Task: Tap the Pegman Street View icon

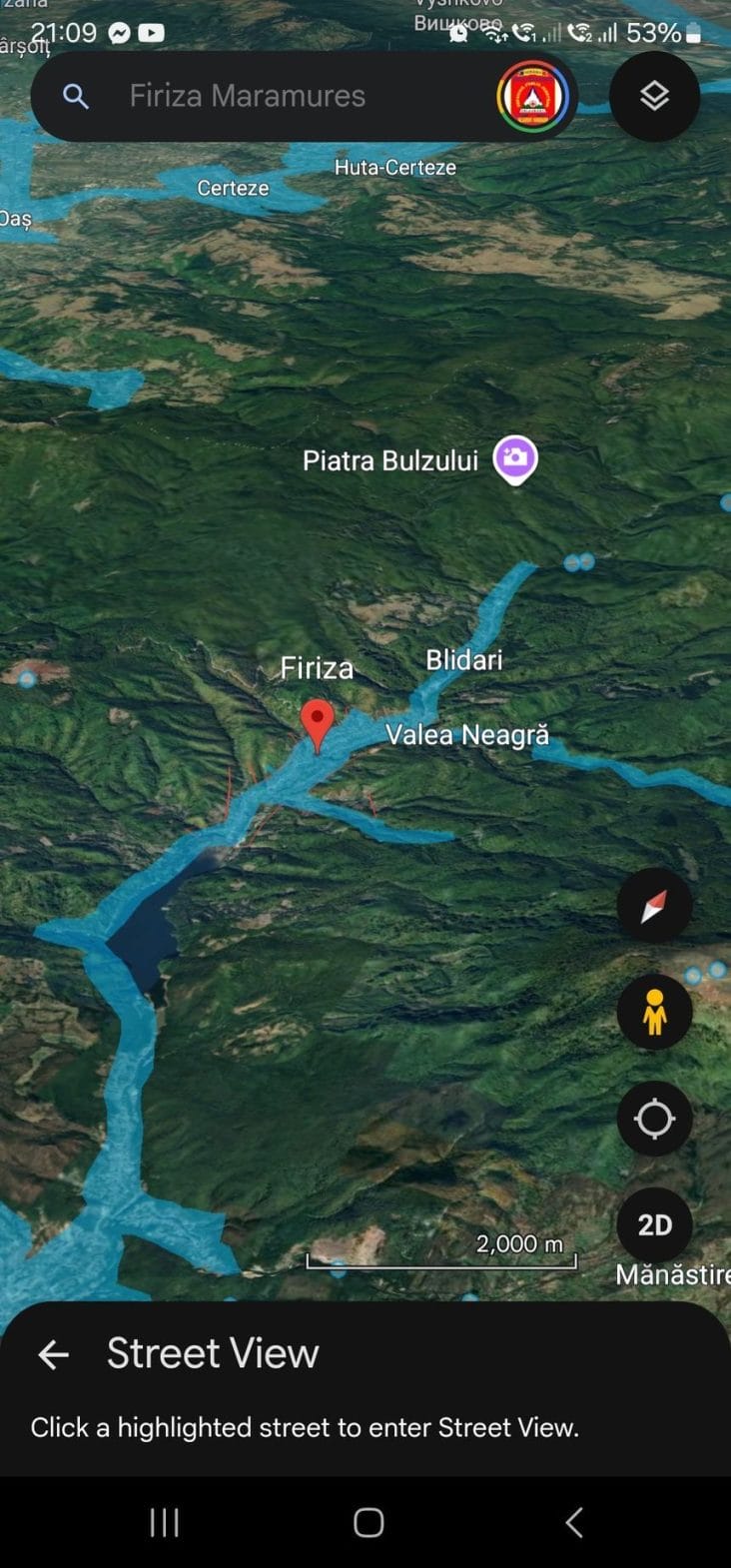Action: point(654,1011)
